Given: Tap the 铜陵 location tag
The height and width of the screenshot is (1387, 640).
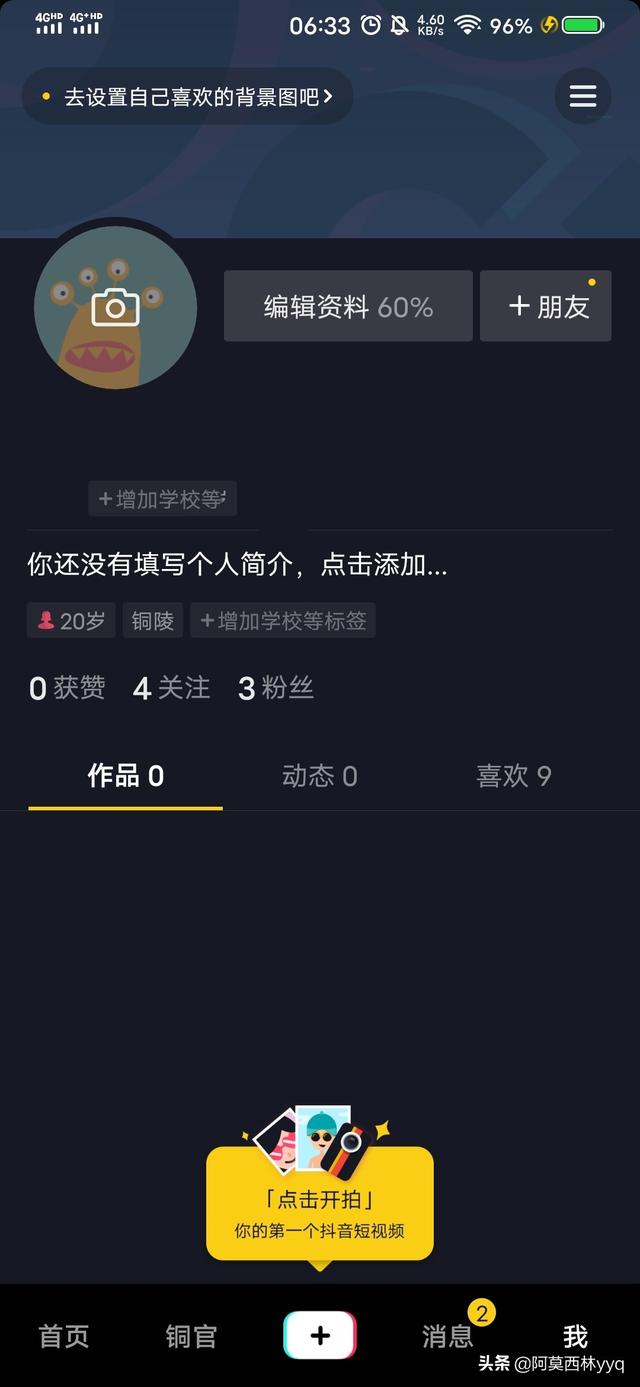Looking at the screenshot, I should [x=153, y=621].
